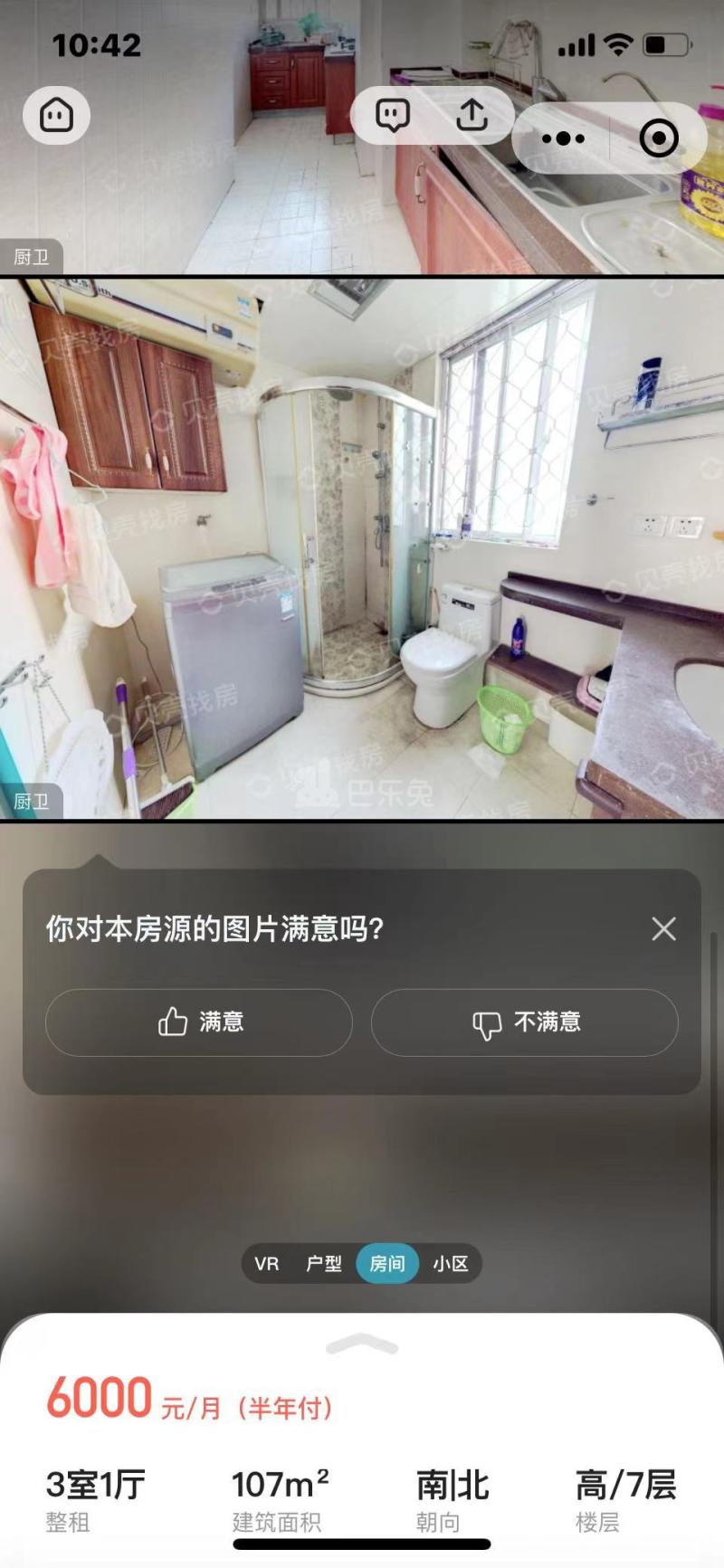The width and height of the screenshot is (724, 1568).
Task: Dismiss the image satisfaction survey with X
Action: coord(664,928)
